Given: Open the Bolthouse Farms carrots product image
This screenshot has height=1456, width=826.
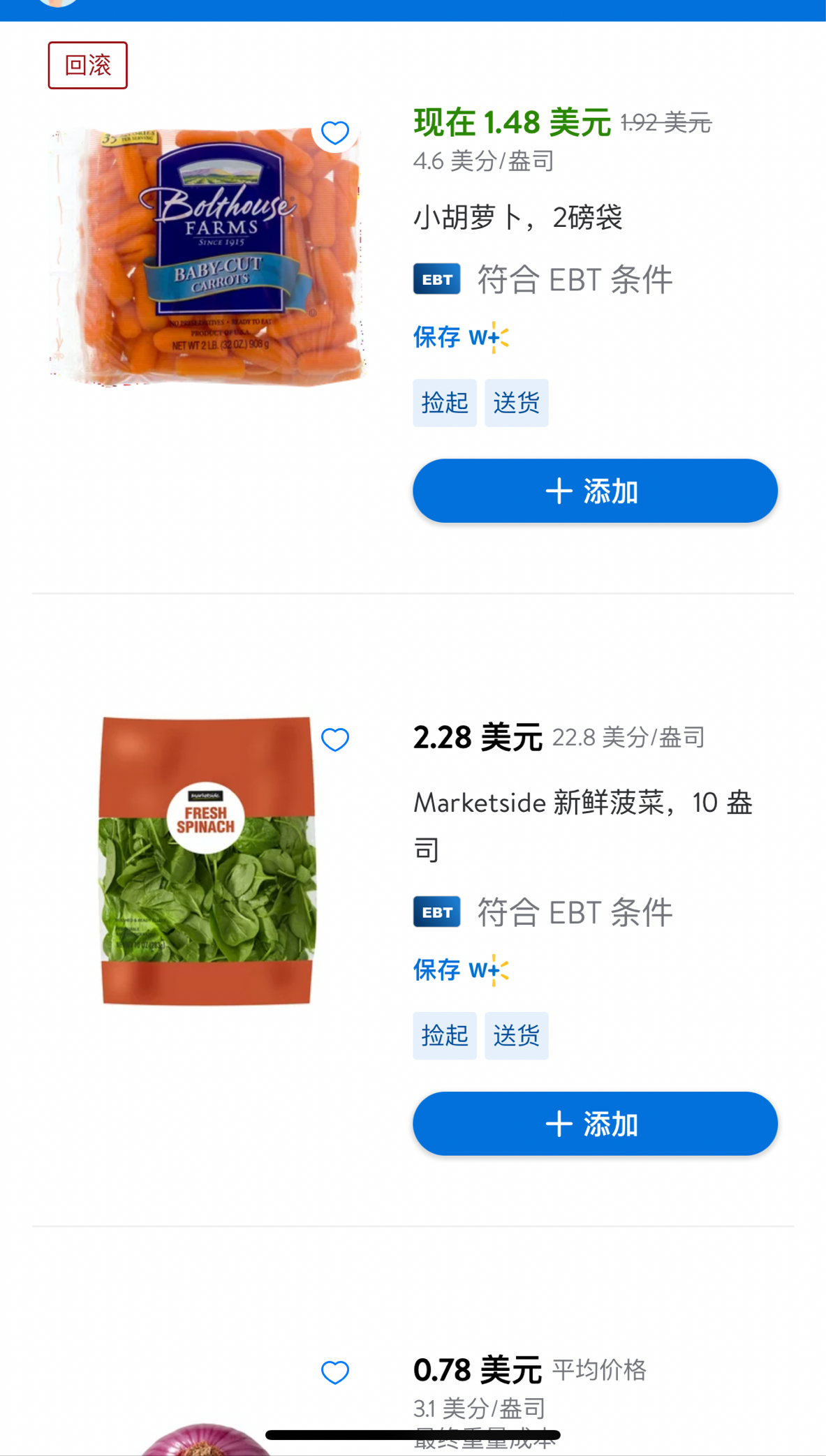Looking at the screenshot, I should (x=207, y=257).
